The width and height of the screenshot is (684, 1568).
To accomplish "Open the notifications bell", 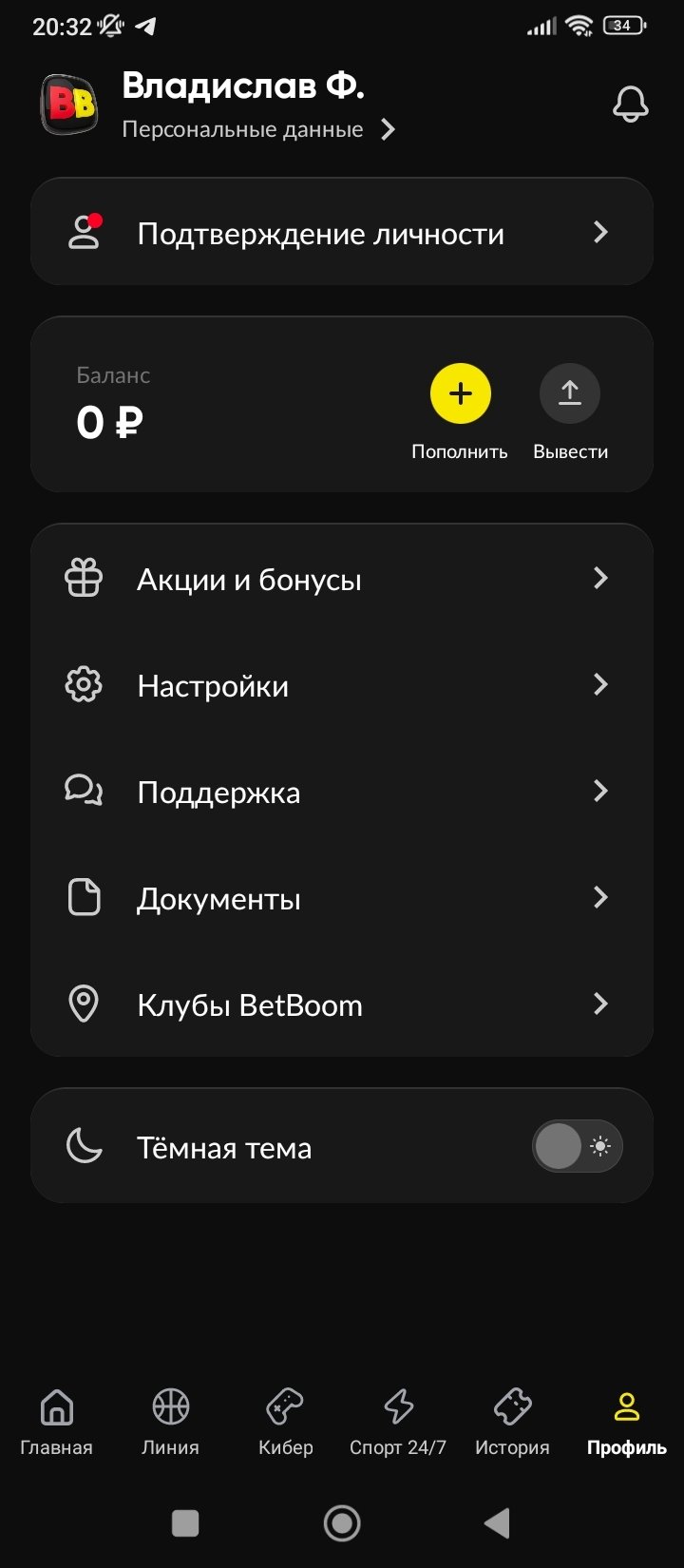I will pyautogui.click(x=630, y=105).
